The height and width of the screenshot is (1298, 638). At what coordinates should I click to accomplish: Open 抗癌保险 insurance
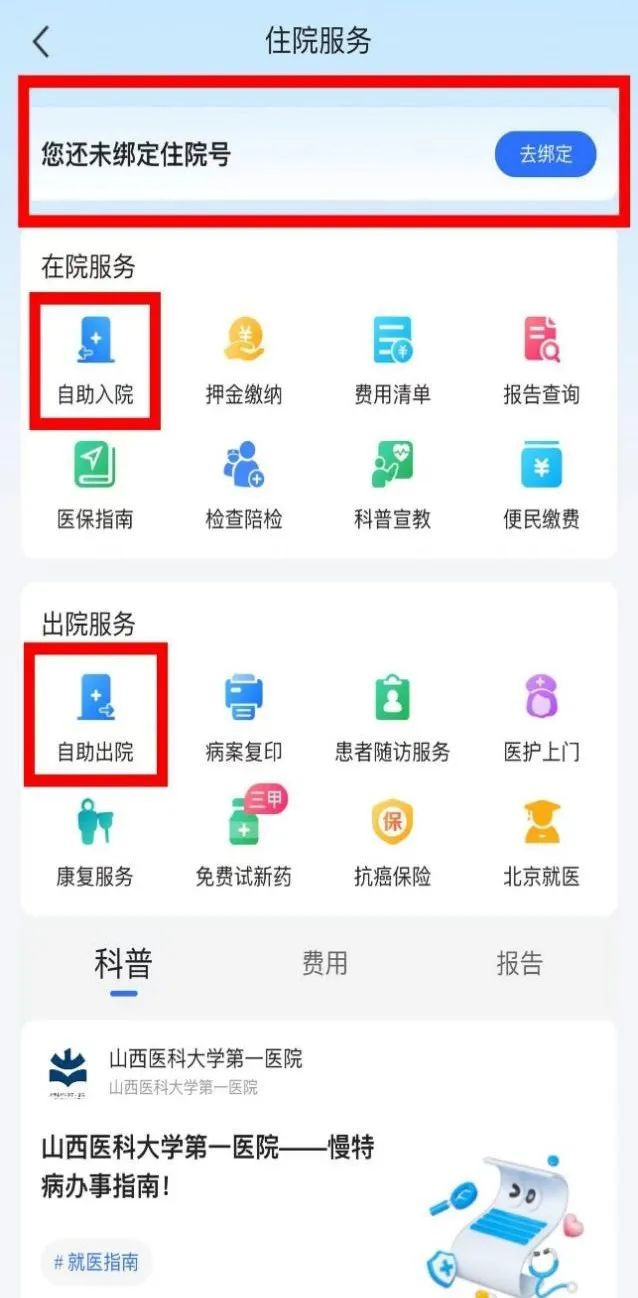click(x=392, y=844)
